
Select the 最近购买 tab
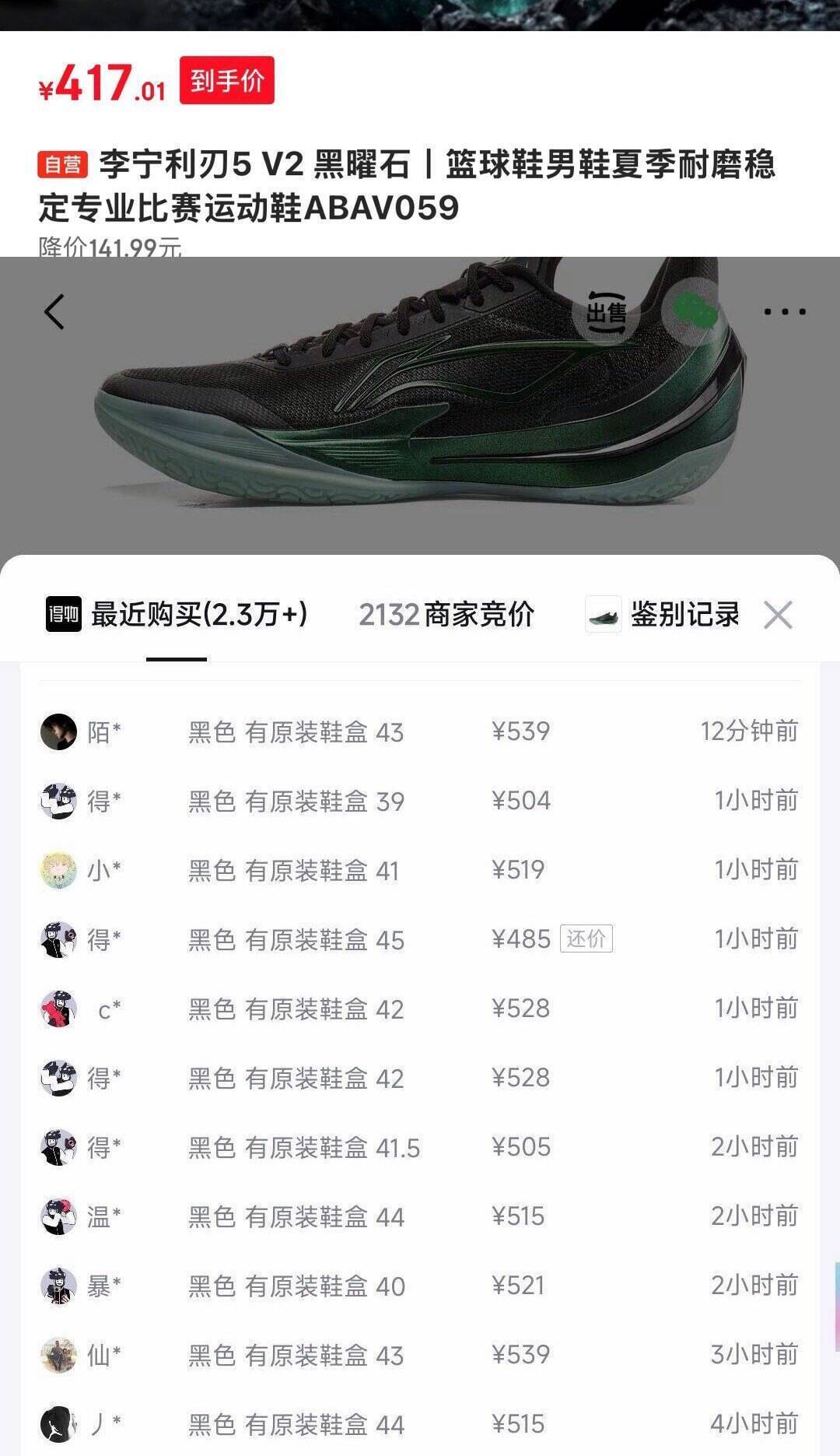click(177, 615)
